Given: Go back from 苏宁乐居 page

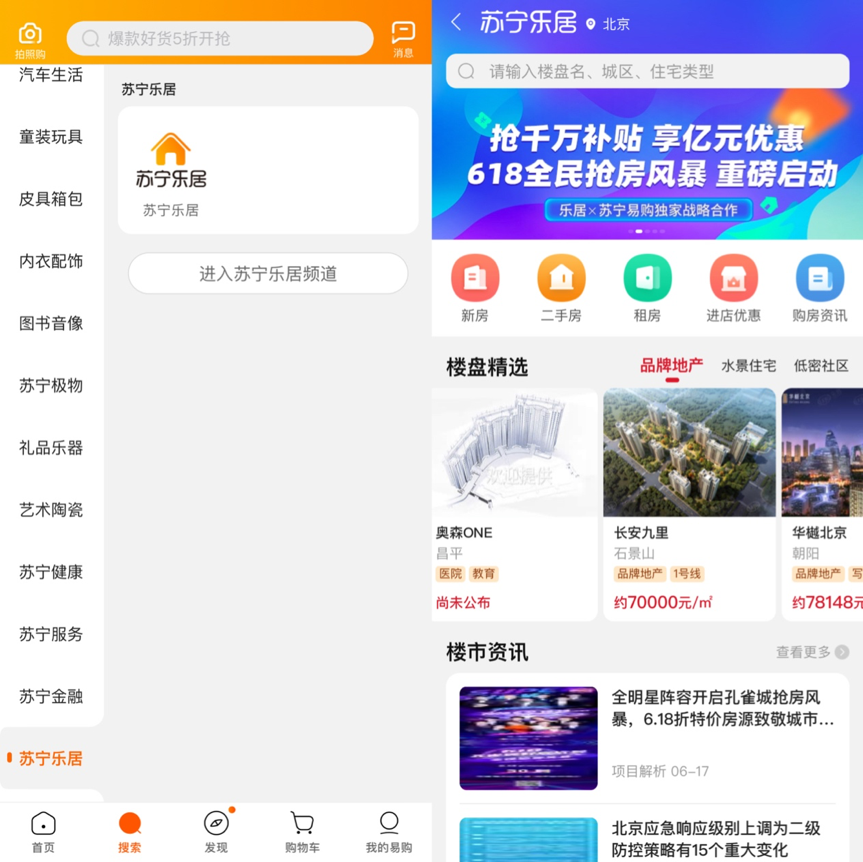Looking at the screenshot, I should coord(456,22).
